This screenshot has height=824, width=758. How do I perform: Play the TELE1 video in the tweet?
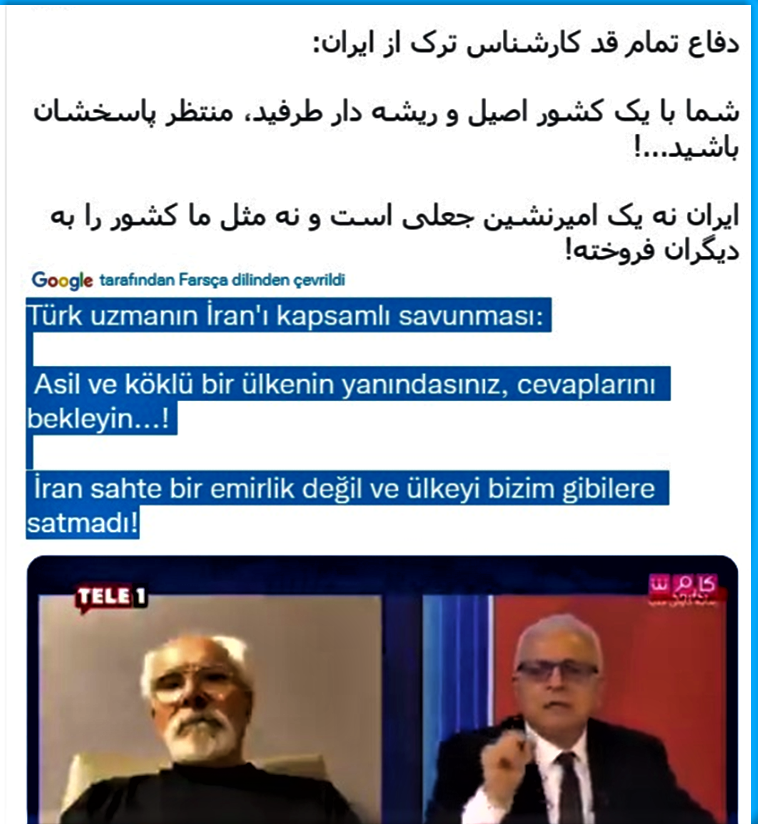[381, 692]
